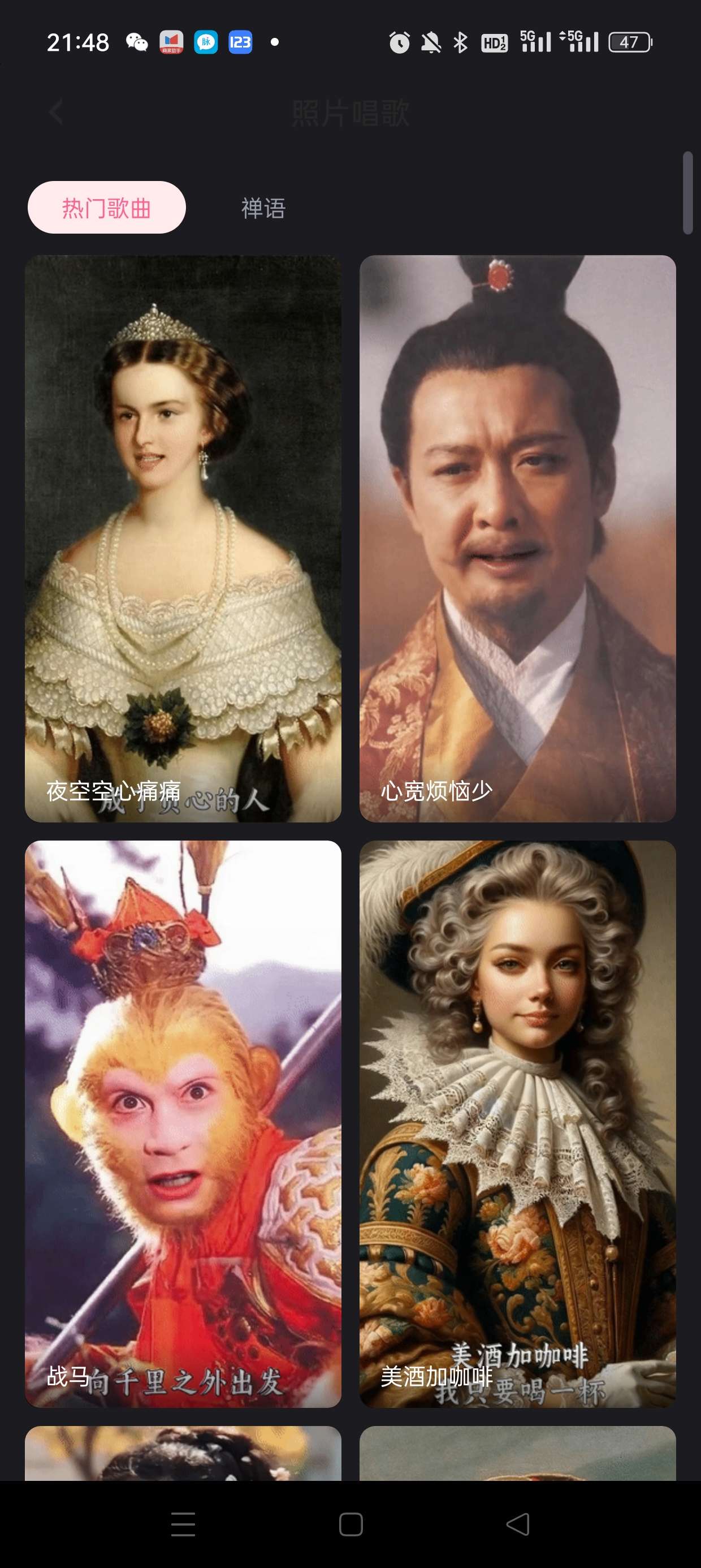Switch to the 禅语 tab

coord(263,208)
